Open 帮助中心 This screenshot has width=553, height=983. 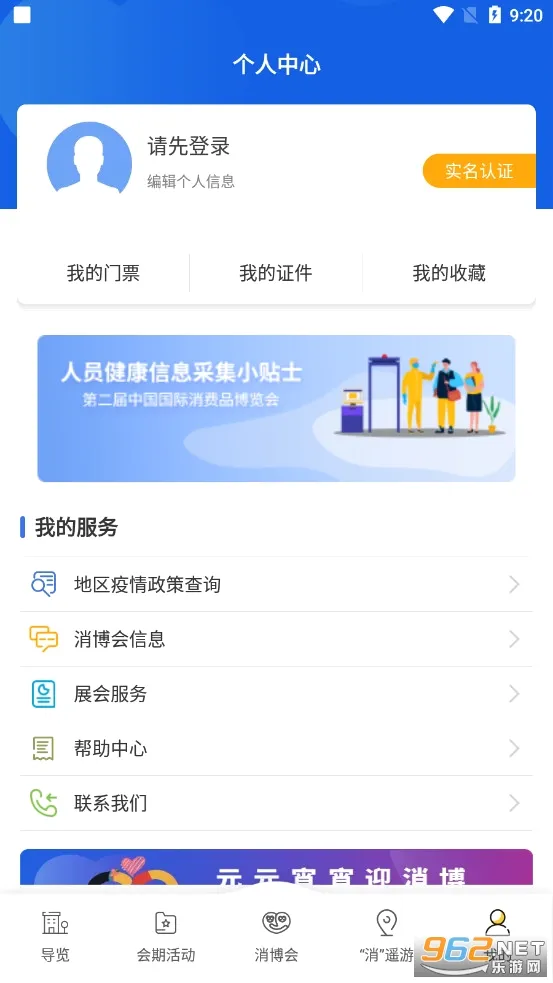coord(276,748)
